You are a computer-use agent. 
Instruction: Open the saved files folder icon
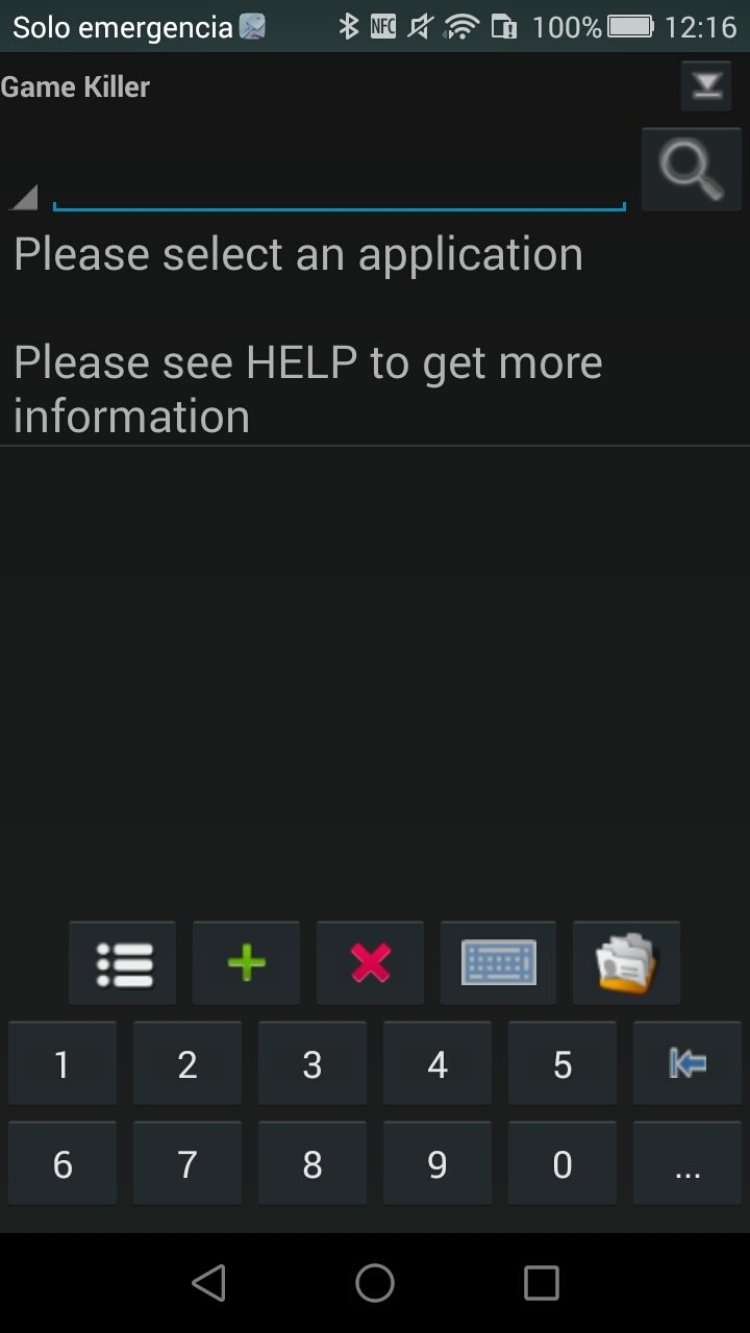[x=626, y=964]
